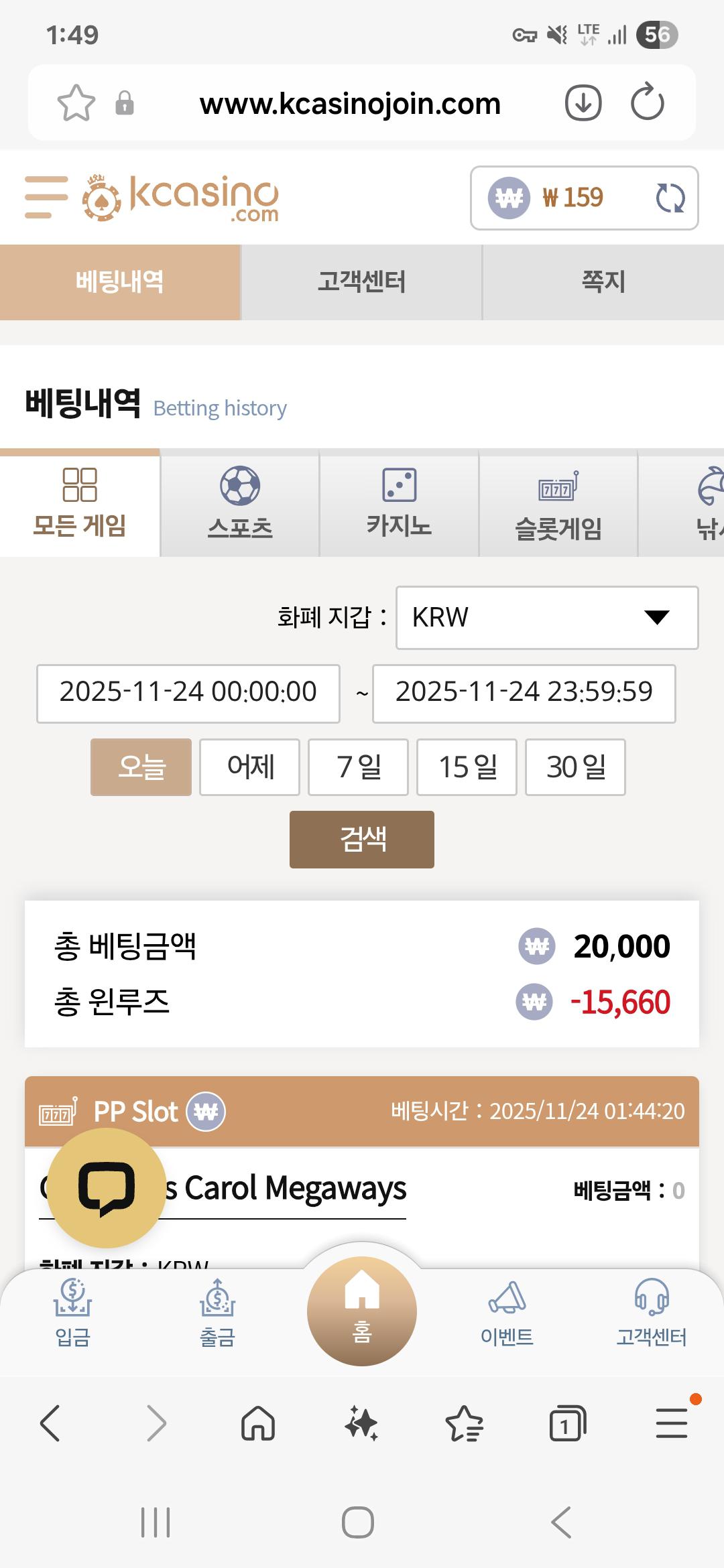
Task: Select the 7일 date range
Action: [x=358, y=767]
